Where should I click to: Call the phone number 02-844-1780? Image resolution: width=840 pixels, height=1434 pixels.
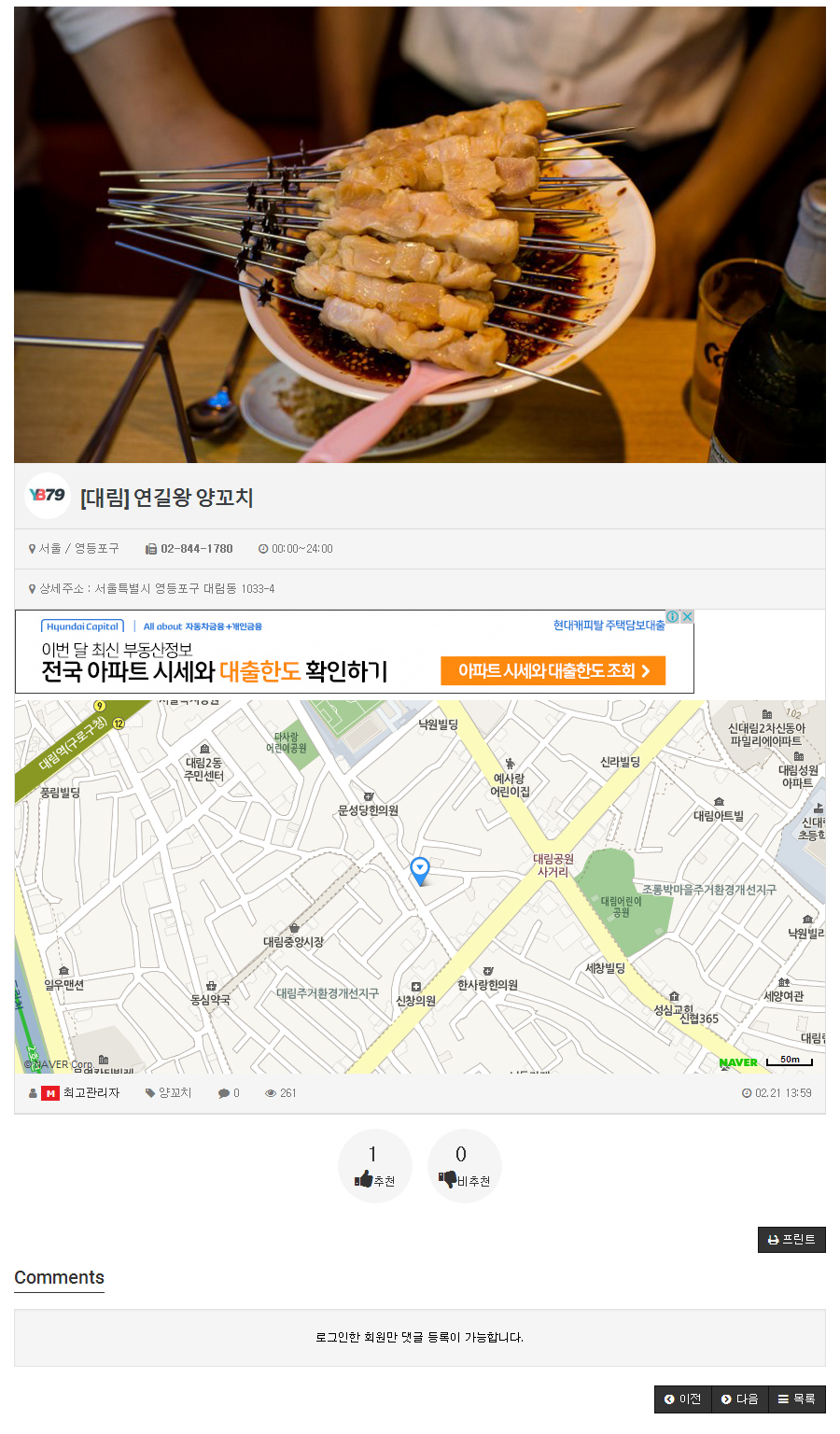(x=196, y=549)
